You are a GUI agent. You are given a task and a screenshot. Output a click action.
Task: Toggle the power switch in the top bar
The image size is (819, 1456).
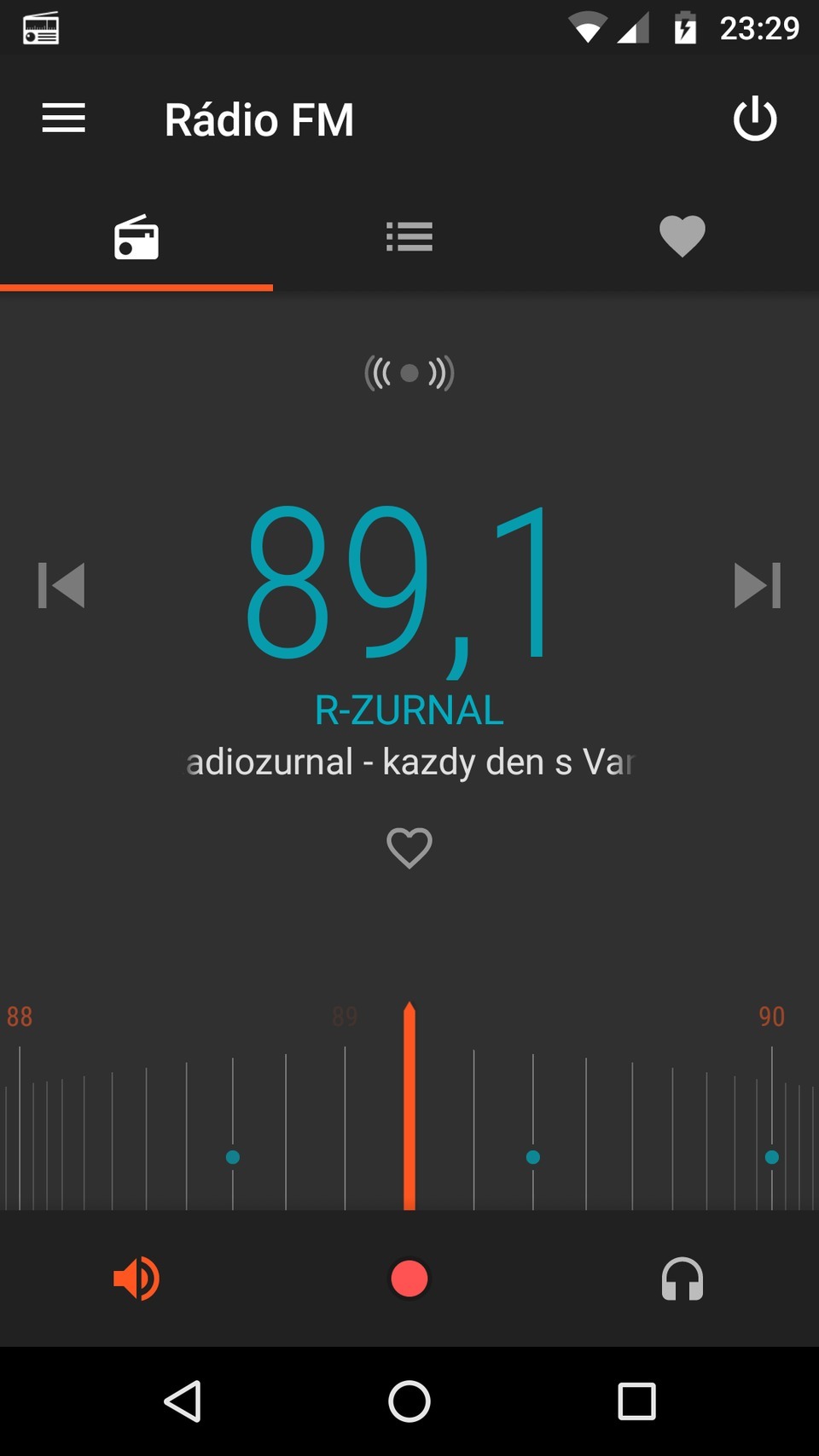pyautogui.click(x=756, y=119)
